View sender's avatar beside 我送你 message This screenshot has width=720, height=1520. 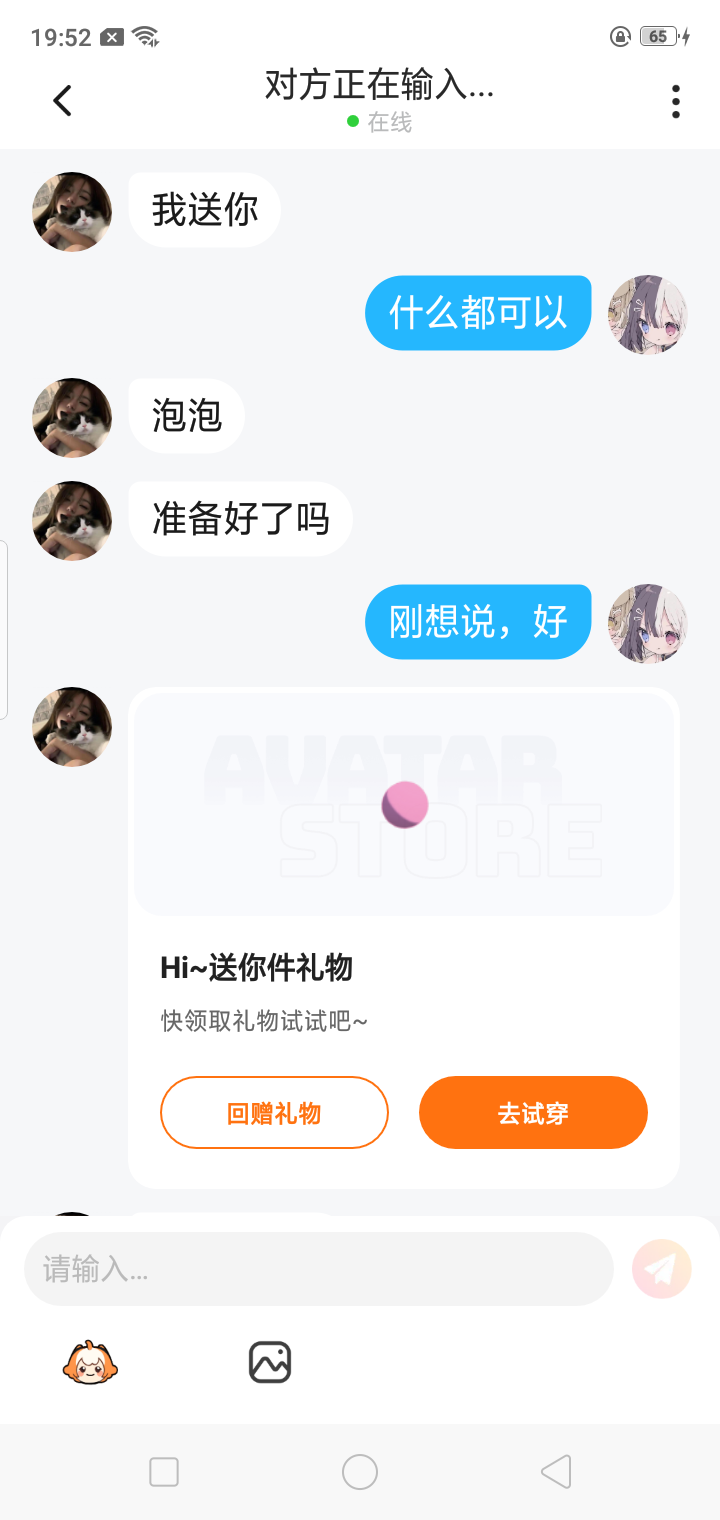(x=72, y=211)
